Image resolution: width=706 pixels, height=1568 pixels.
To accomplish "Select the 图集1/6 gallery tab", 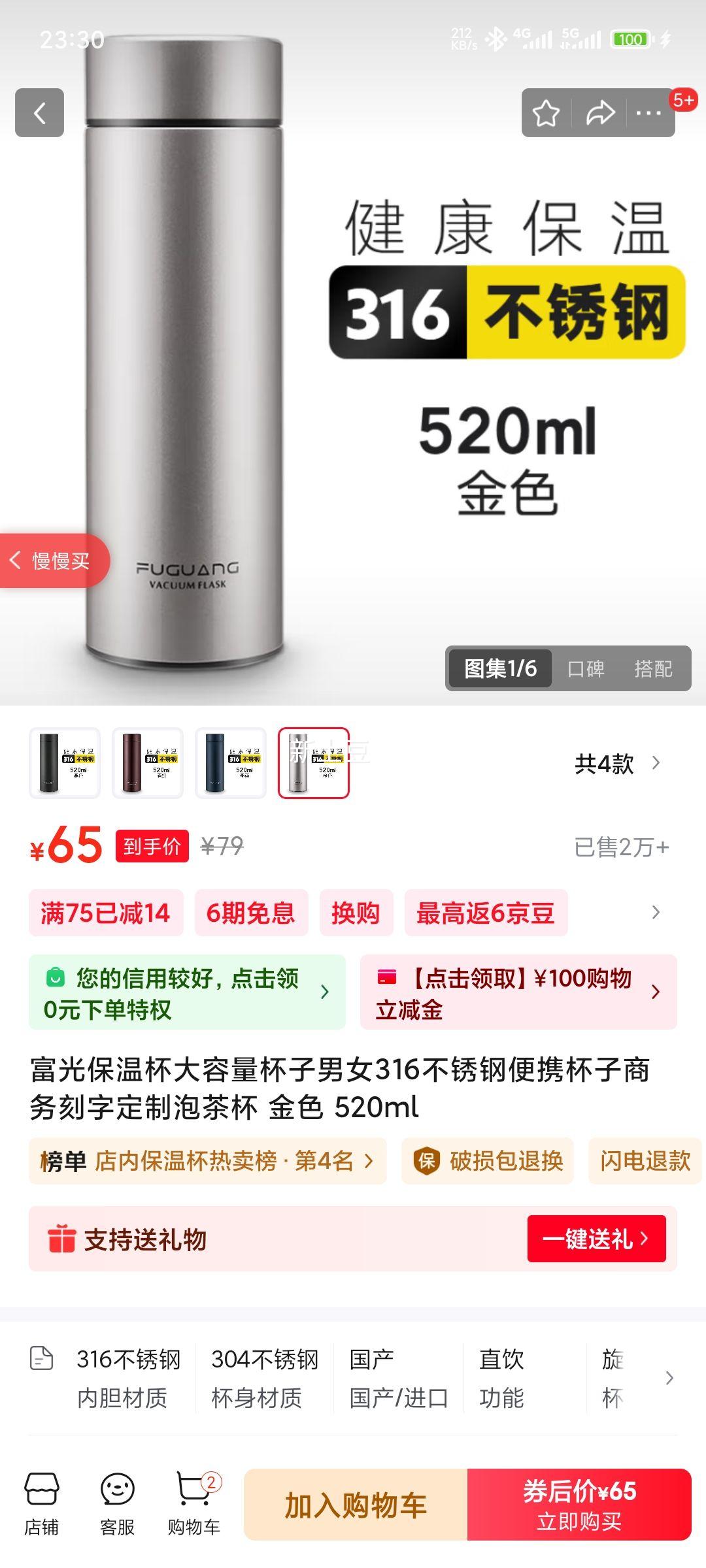I will [x=500, y=670].
